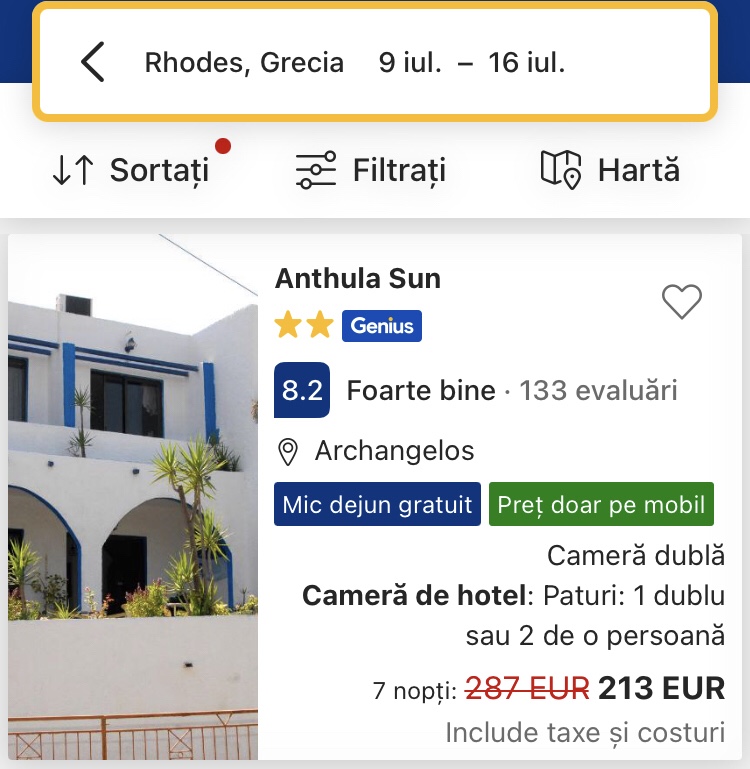Go back using the arrow in search bar
750x769 pixels.
coord(92,62)
